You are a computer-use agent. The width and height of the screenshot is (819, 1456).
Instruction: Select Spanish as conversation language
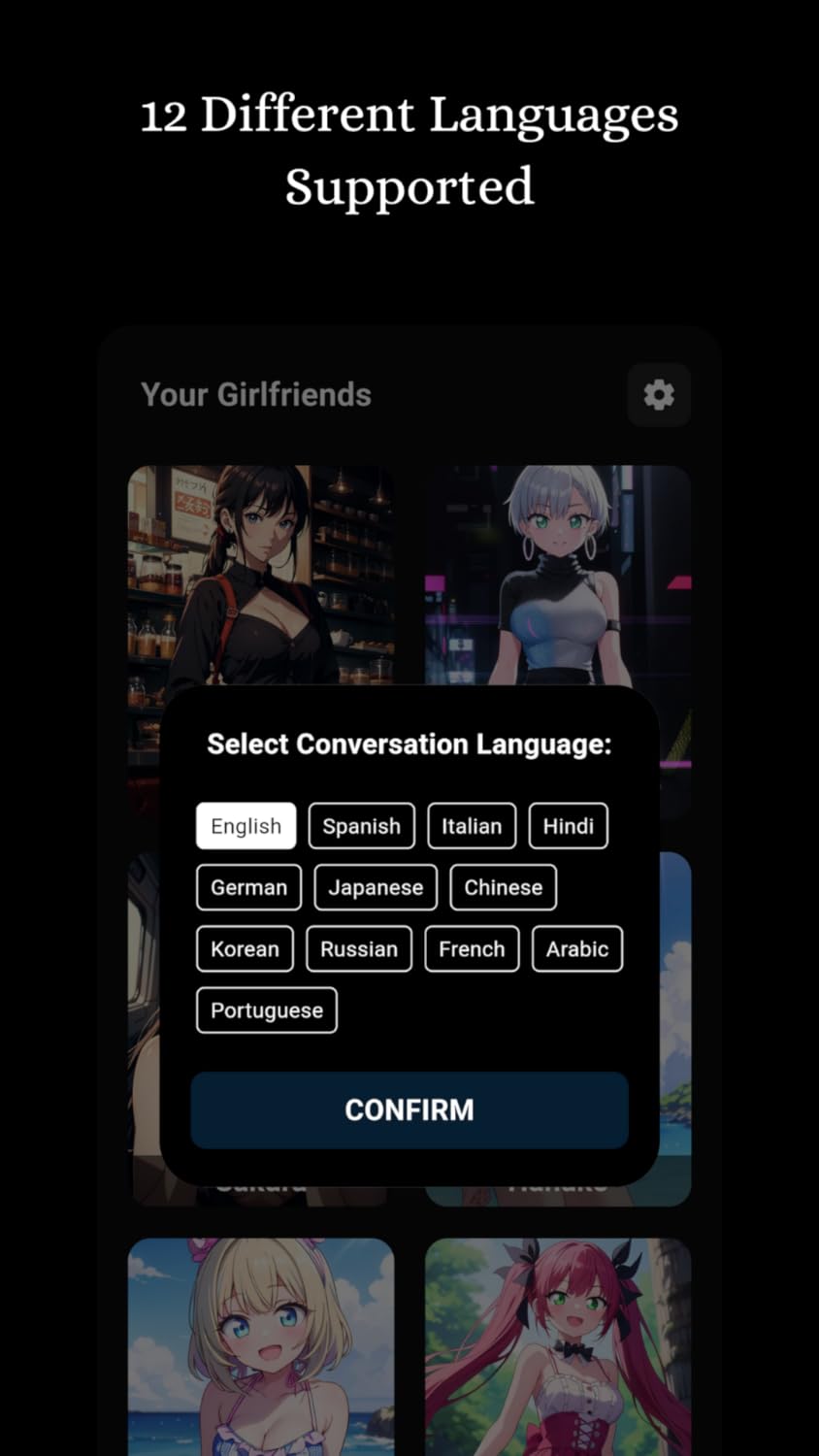[x=361, y=826]
